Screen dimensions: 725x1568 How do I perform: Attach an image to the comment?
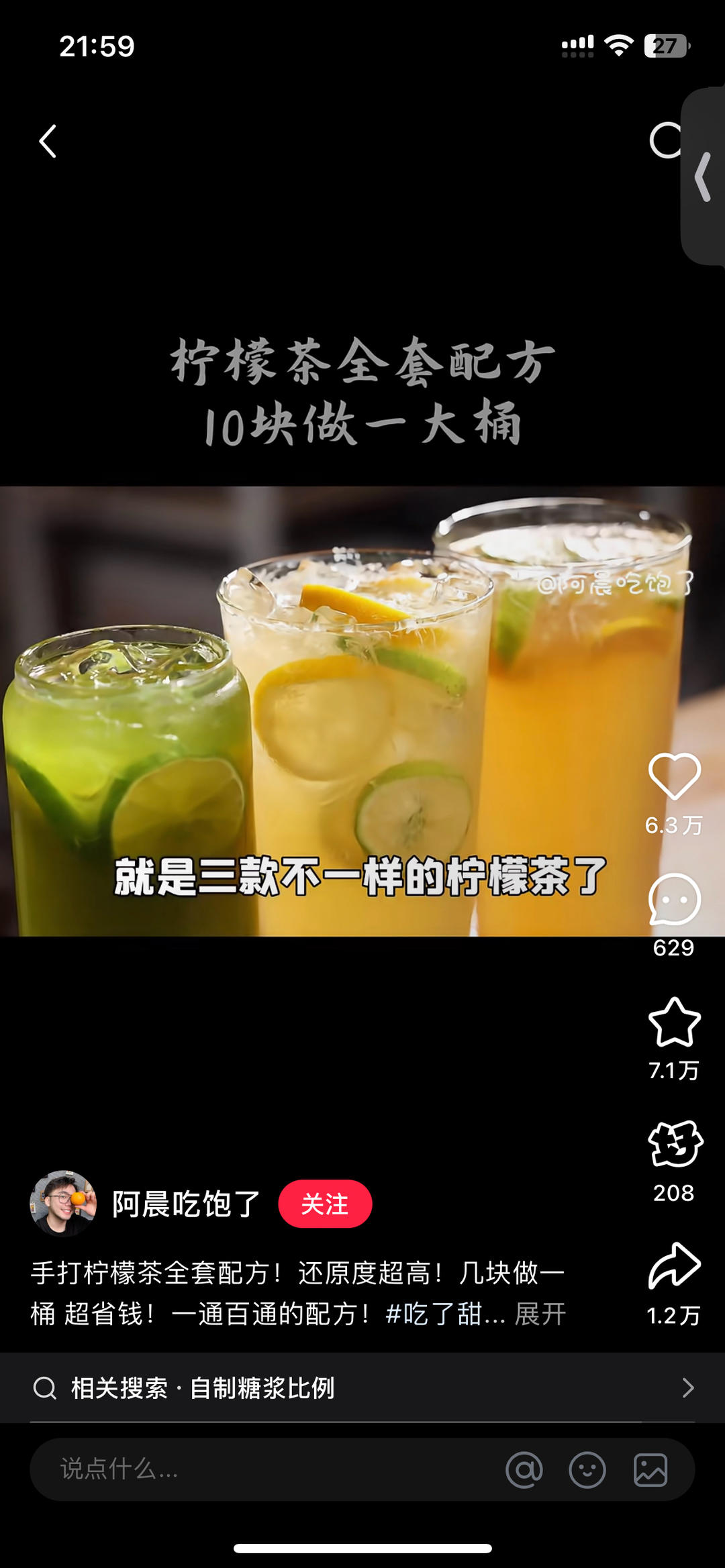[x=650, y=1470]
